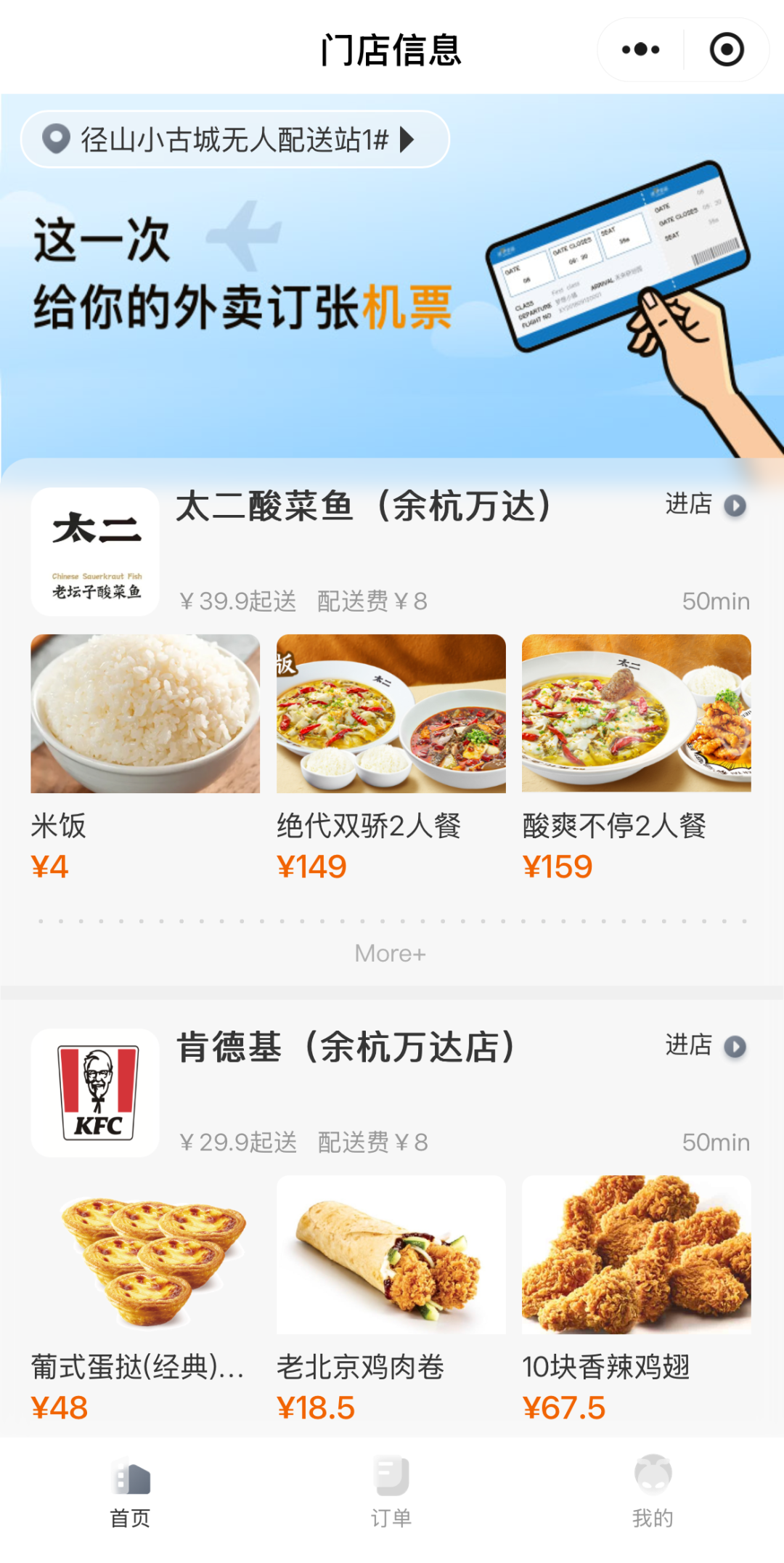Viewport: 784px width, 1563px height.
Task: Select the 米饭 item for ¥4
Action: [x=144, y=755]
